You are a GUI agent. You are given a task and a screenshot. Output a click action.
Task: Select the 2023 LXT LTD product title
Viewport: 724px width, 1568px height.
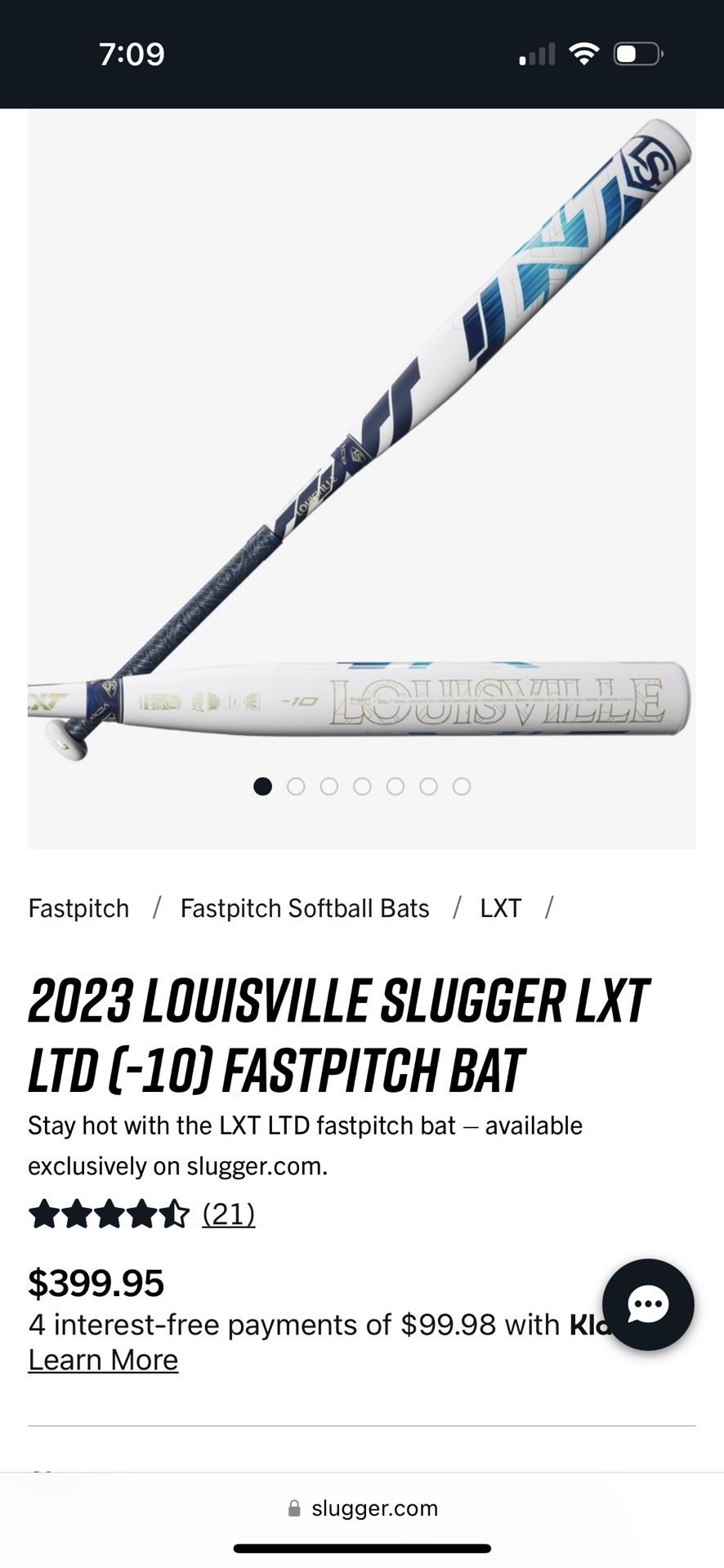tap(337, 1033)
